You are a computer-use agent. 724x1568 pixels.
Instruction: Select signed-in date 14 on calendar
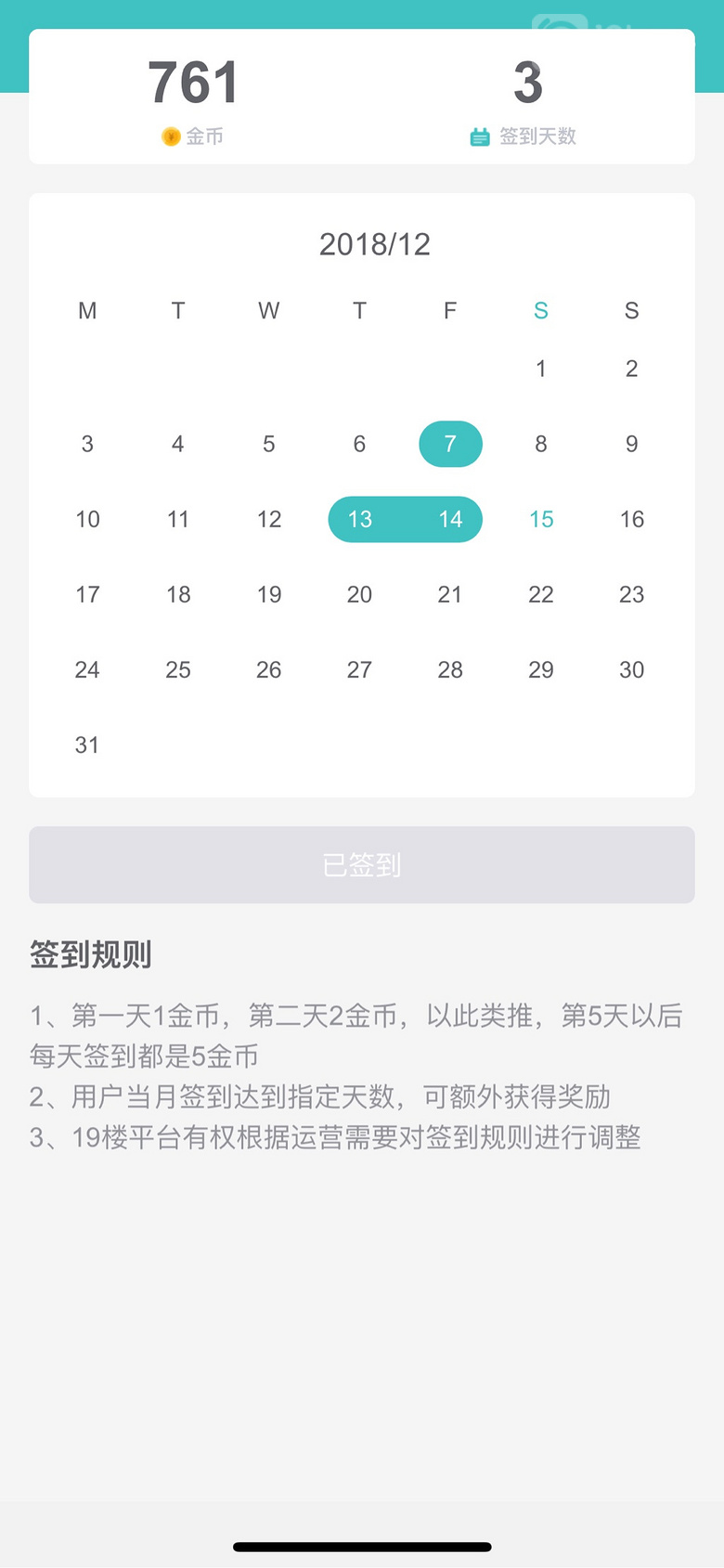450,519
